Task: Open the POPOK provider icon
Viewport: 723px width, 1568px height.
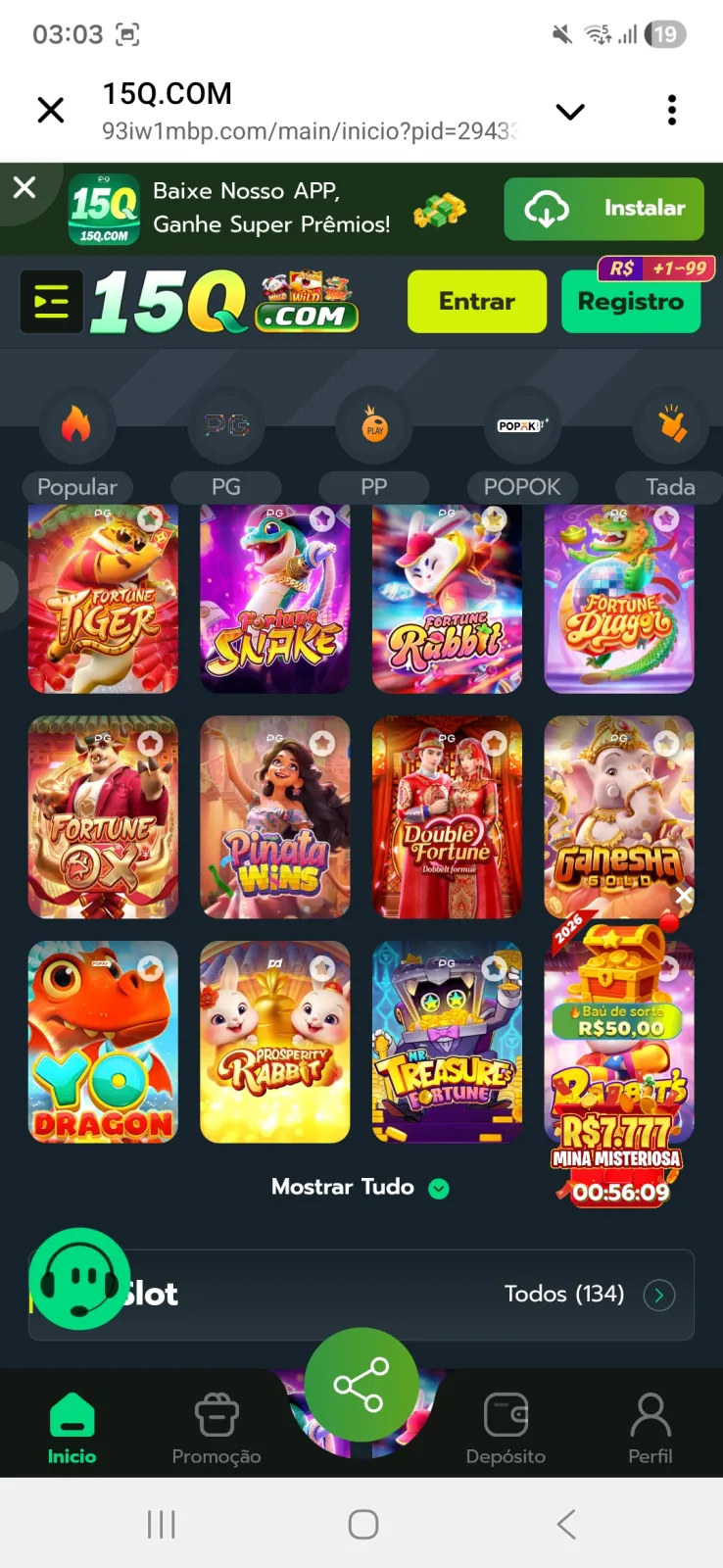Action: click(522, 425)
